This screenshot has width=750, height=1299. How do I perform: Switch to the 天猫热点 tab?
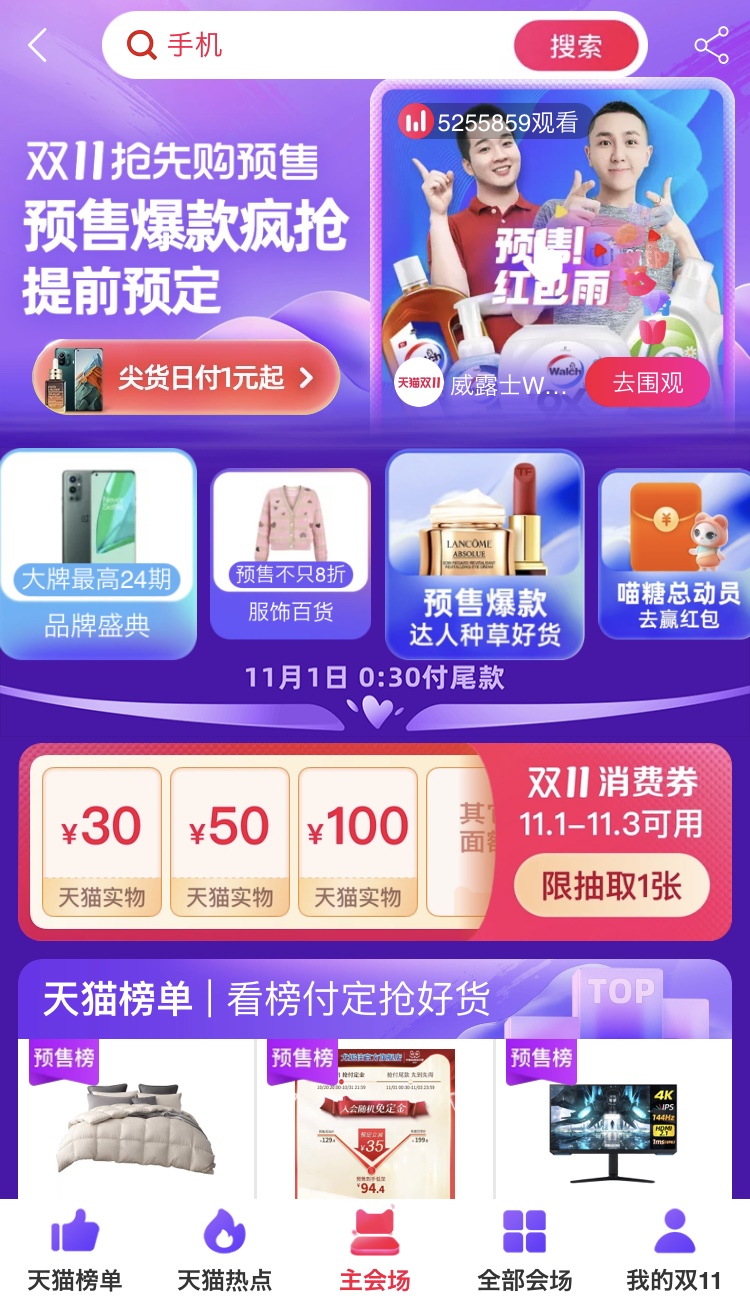tap(224, 1250)
